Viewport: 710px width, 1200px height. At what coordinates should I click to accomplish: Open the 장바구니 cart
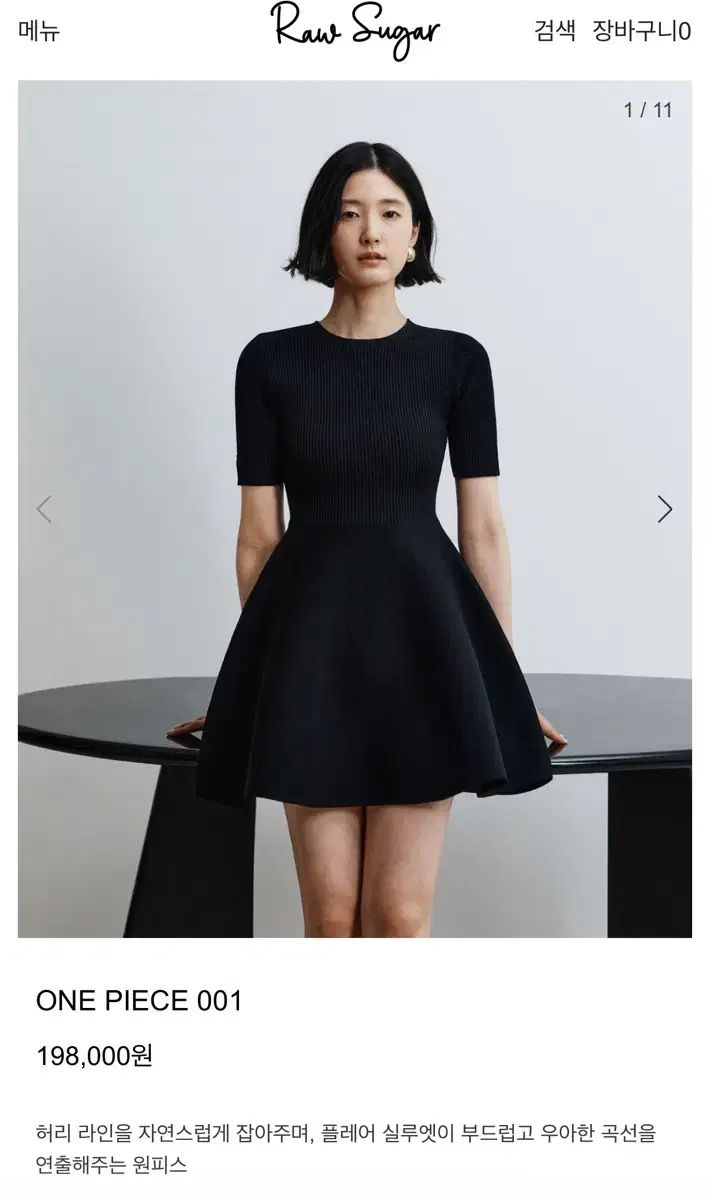pos(642,31)
